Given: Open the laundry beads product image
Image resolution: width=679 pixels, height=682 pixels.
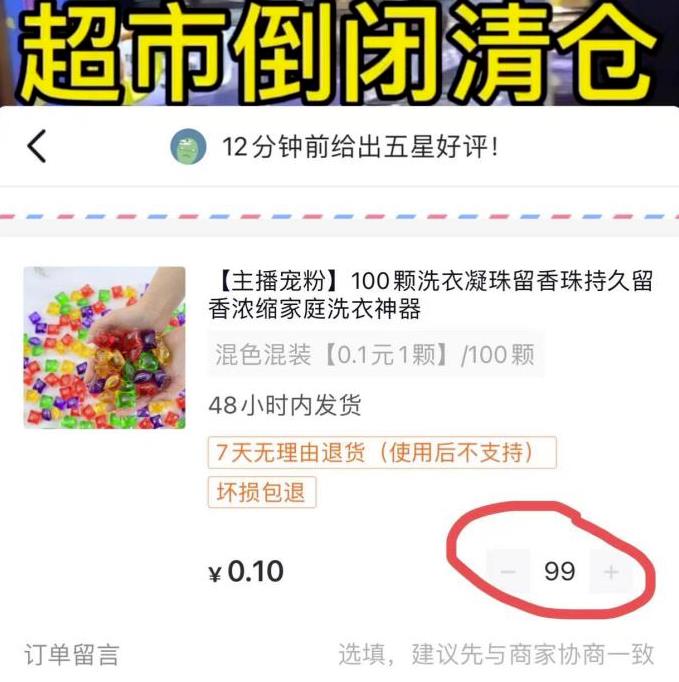Looking at the screenshot, I should click(x=104, y=347).
